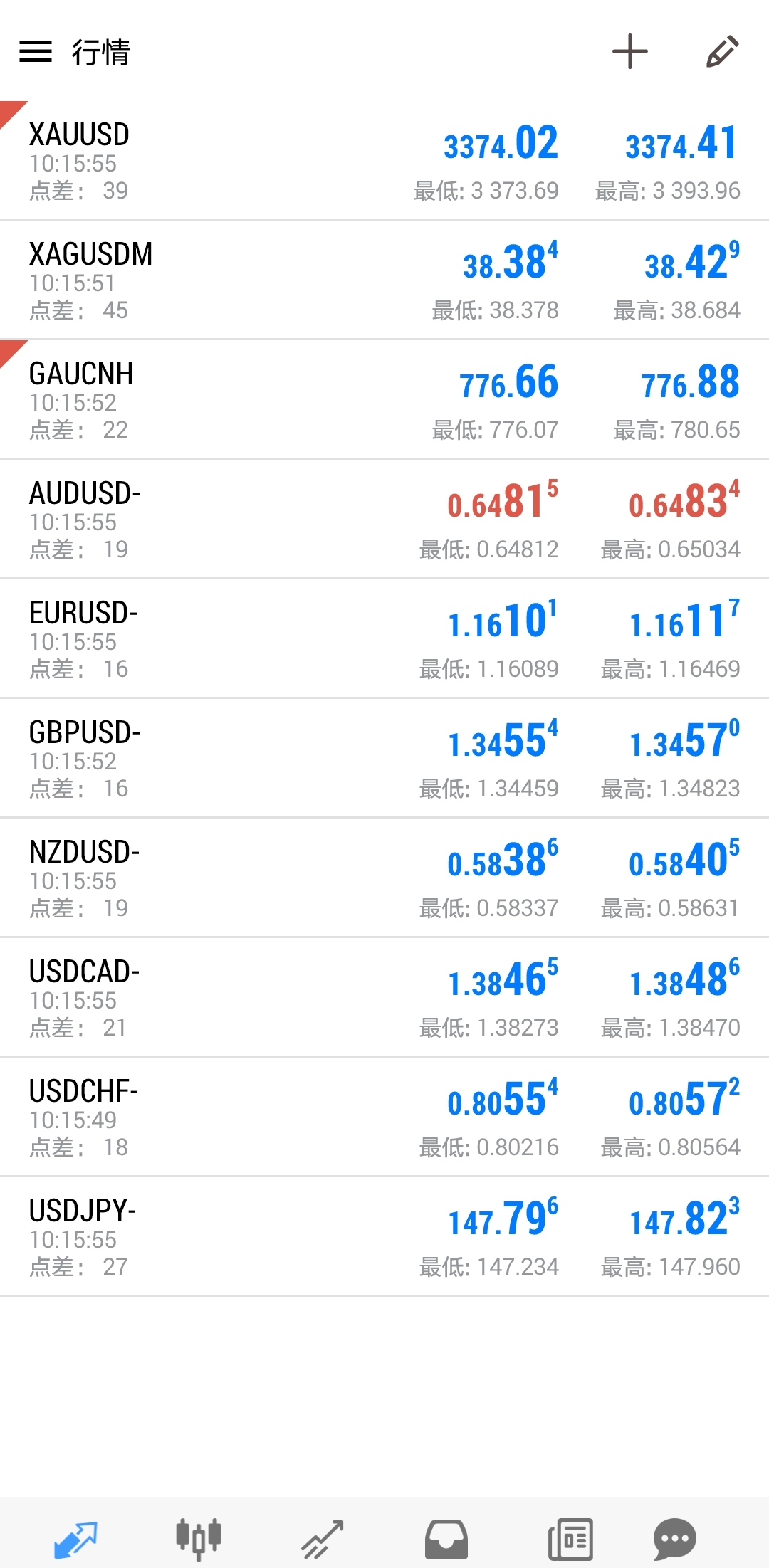Switch to the news tab
This screenshot has height=1568, width=769.
[x=570, y=1540]
